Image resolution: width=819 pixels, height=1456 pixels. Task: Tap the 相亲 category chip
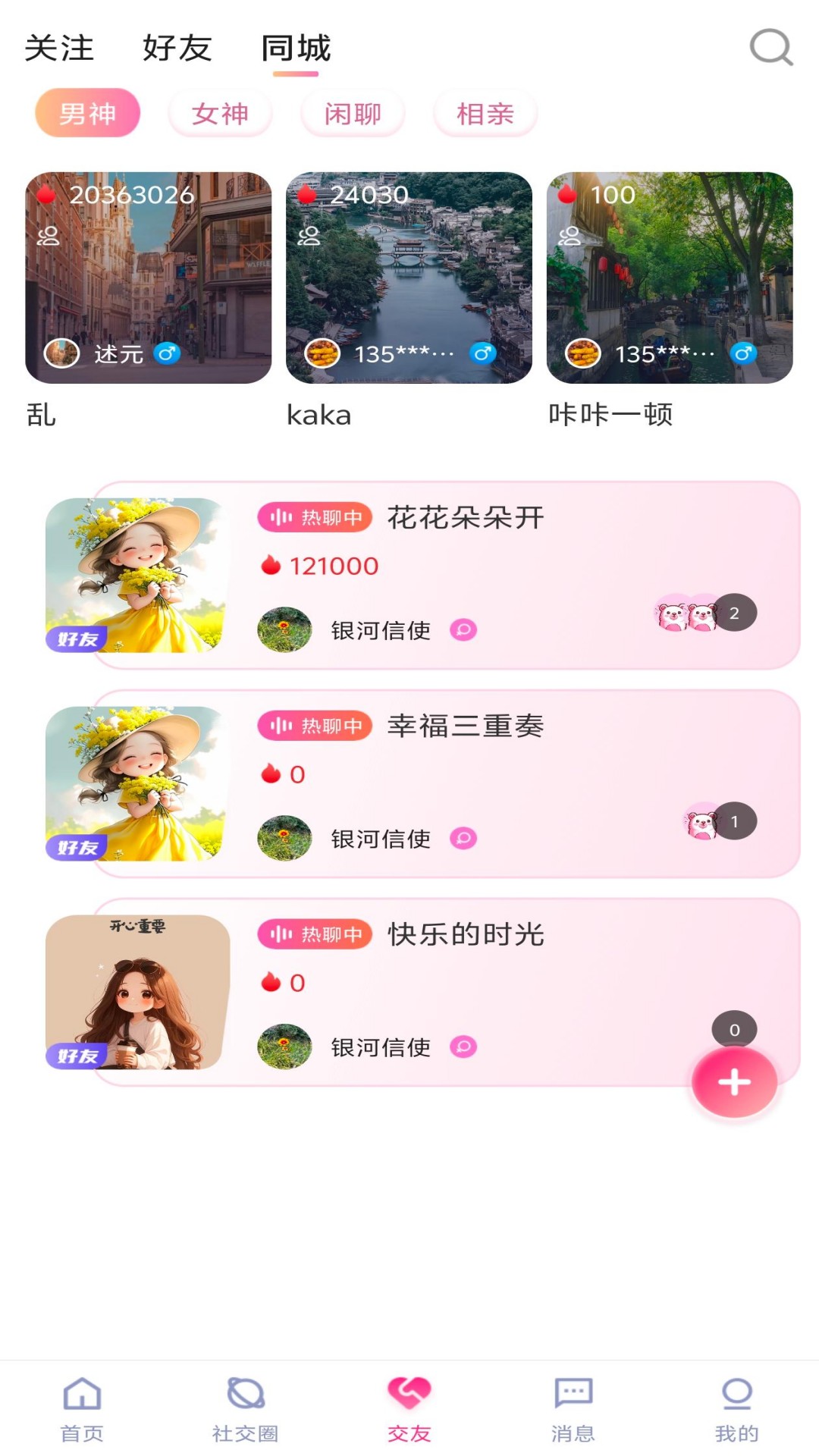click(x=485, y=114)
